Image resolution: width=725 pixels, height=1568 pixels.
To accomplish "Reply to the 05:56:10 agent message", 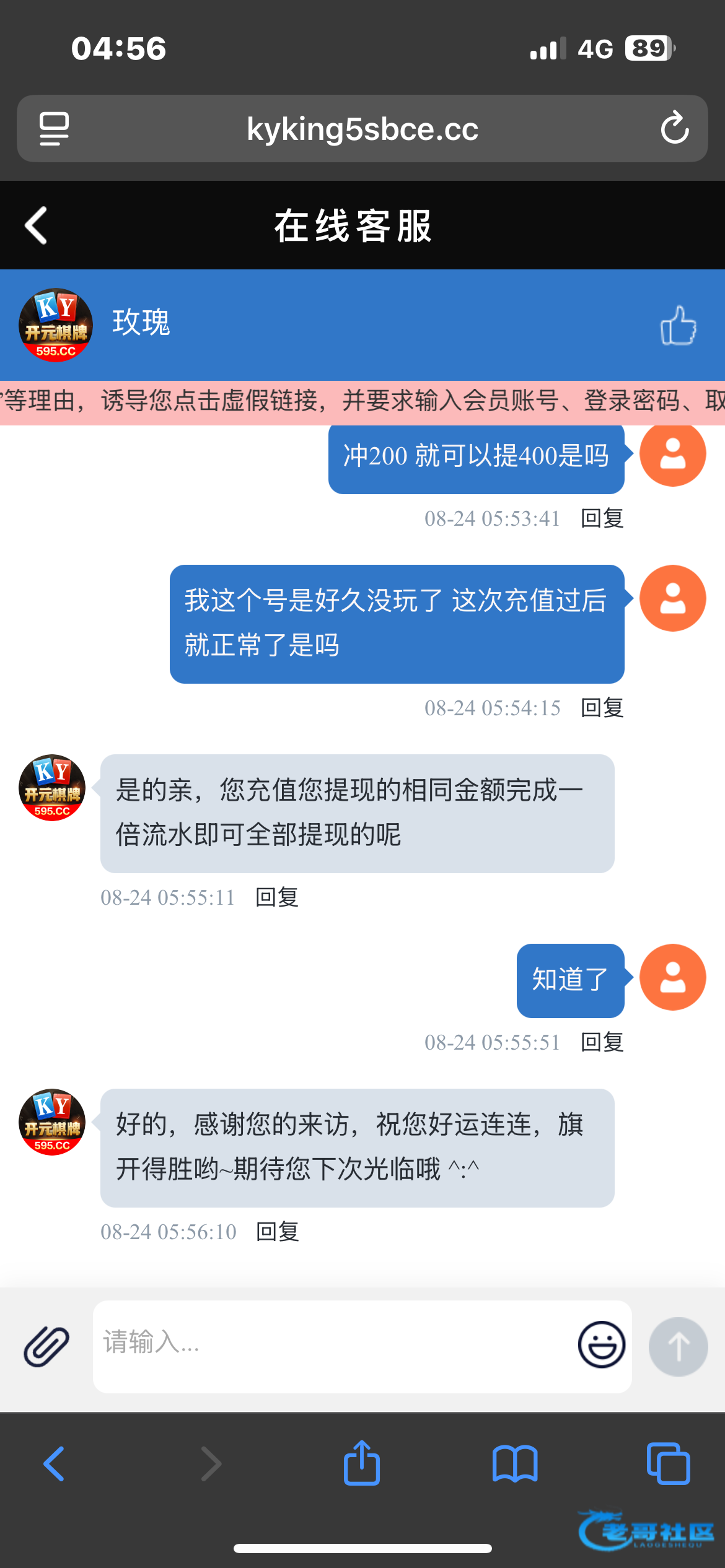I will click(277, 1232).
